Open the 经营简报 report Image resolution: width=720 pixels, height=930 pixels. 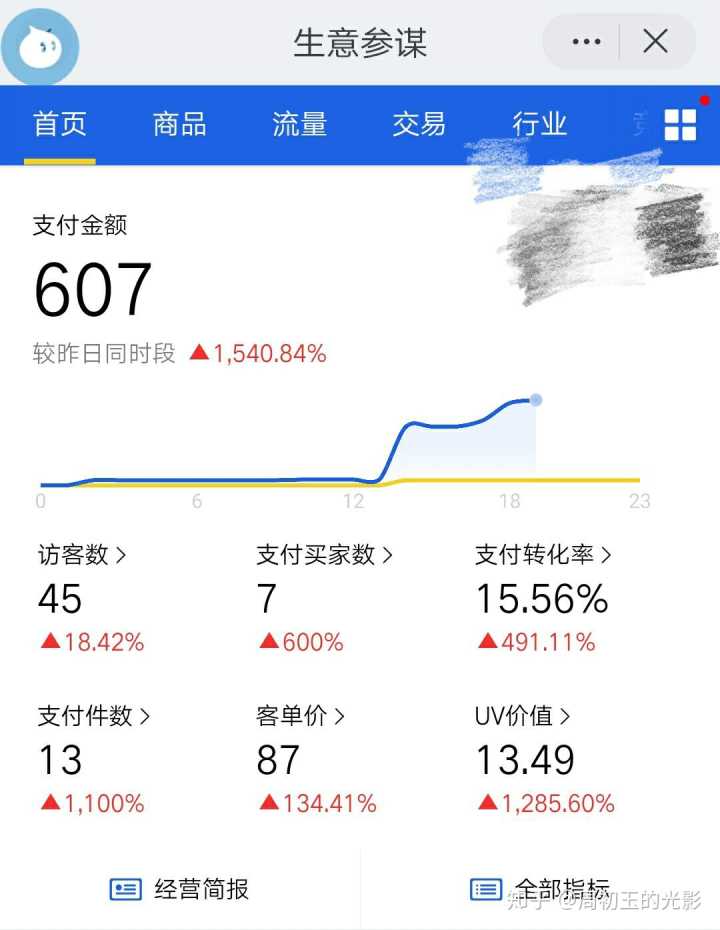180,889
